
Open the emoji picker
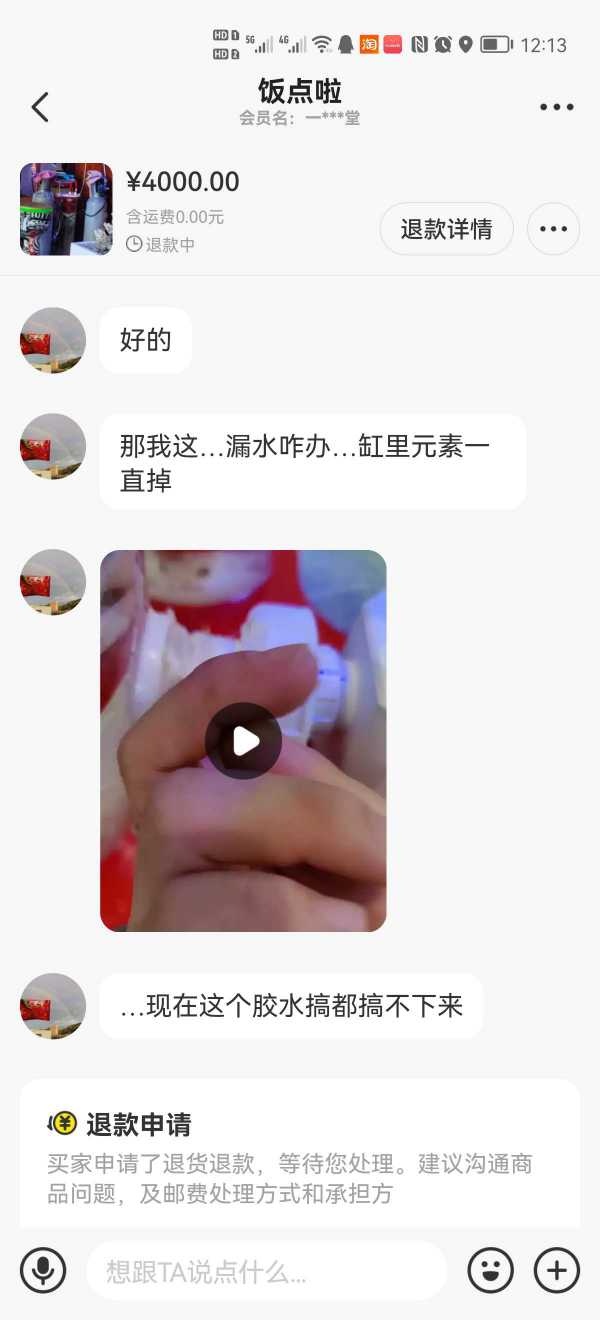tap(490, 1271)
